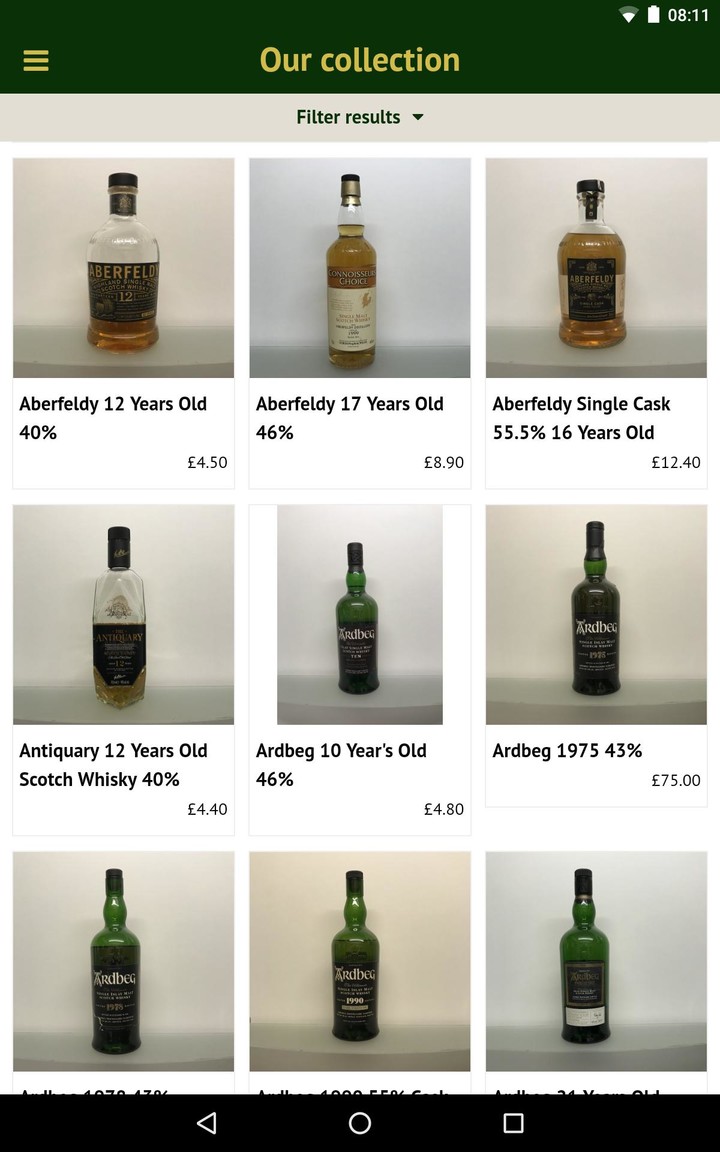Tap the clock showing 08:11

(x=690, y=15)
